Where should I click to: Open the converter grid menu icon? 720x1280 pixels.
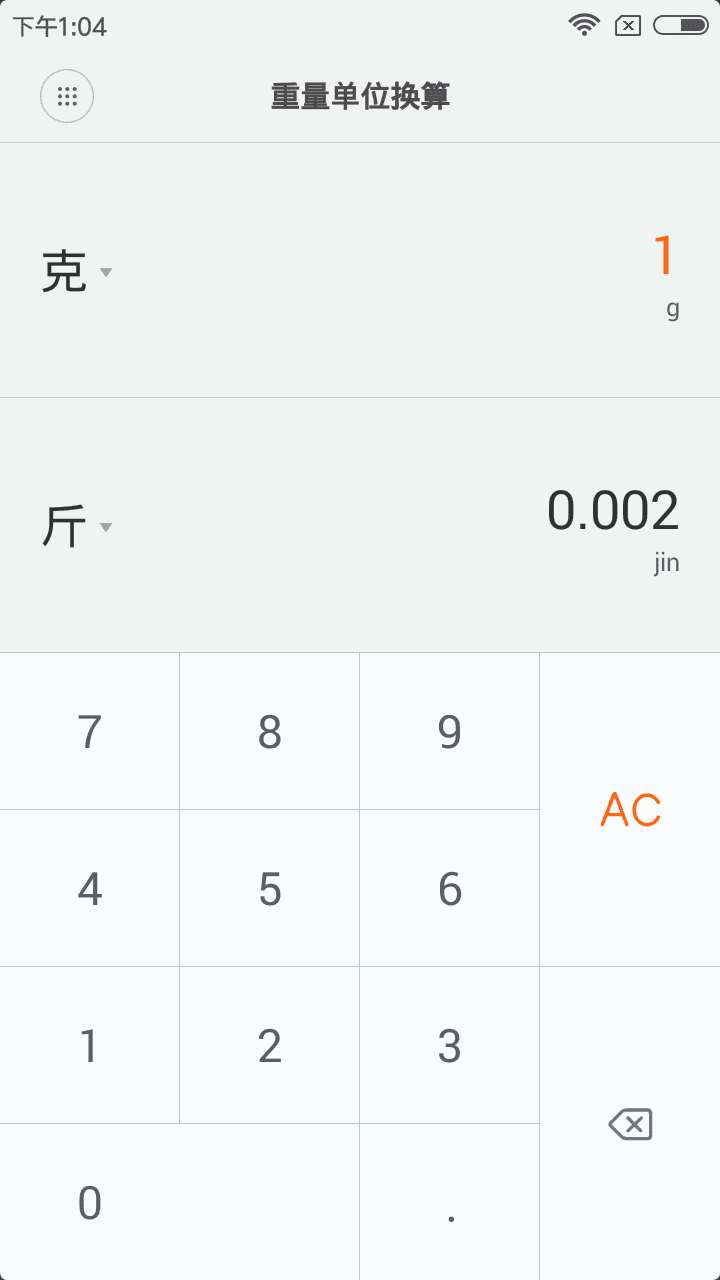click(67, 97)
